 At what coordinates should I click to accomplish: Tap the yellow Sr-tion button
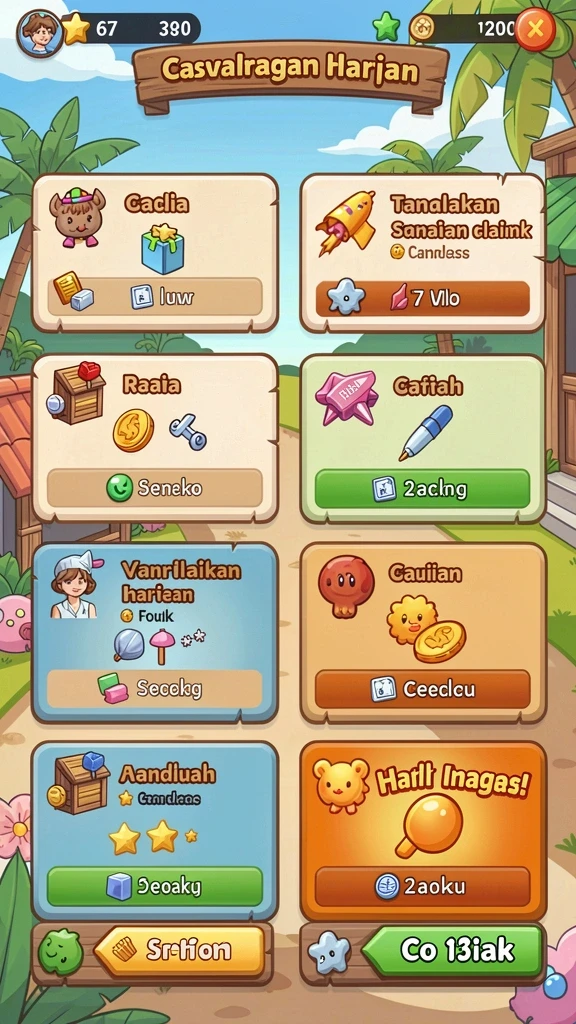pos(180,951)
